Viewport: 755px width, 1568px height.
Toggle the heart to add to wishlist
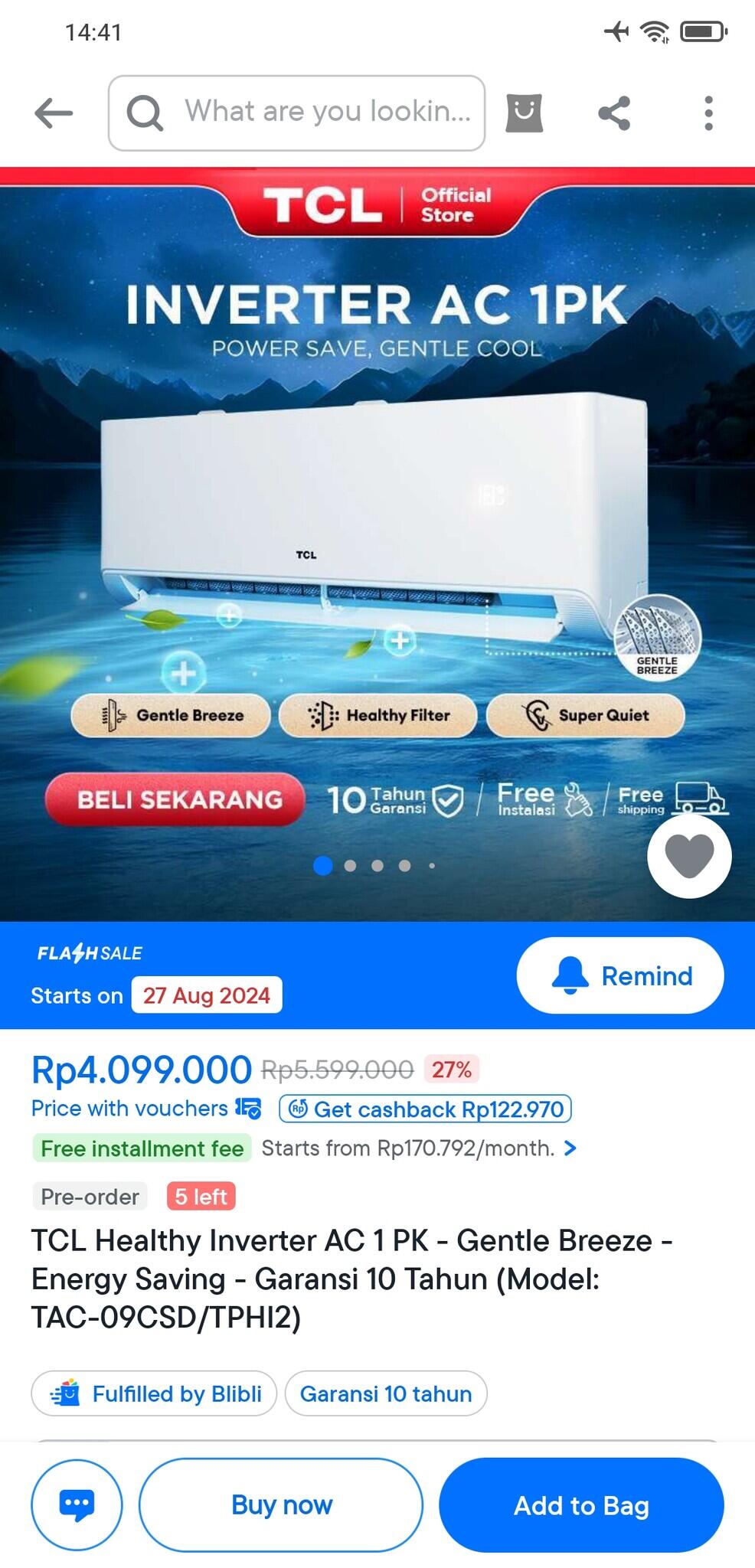coord(688,857)
